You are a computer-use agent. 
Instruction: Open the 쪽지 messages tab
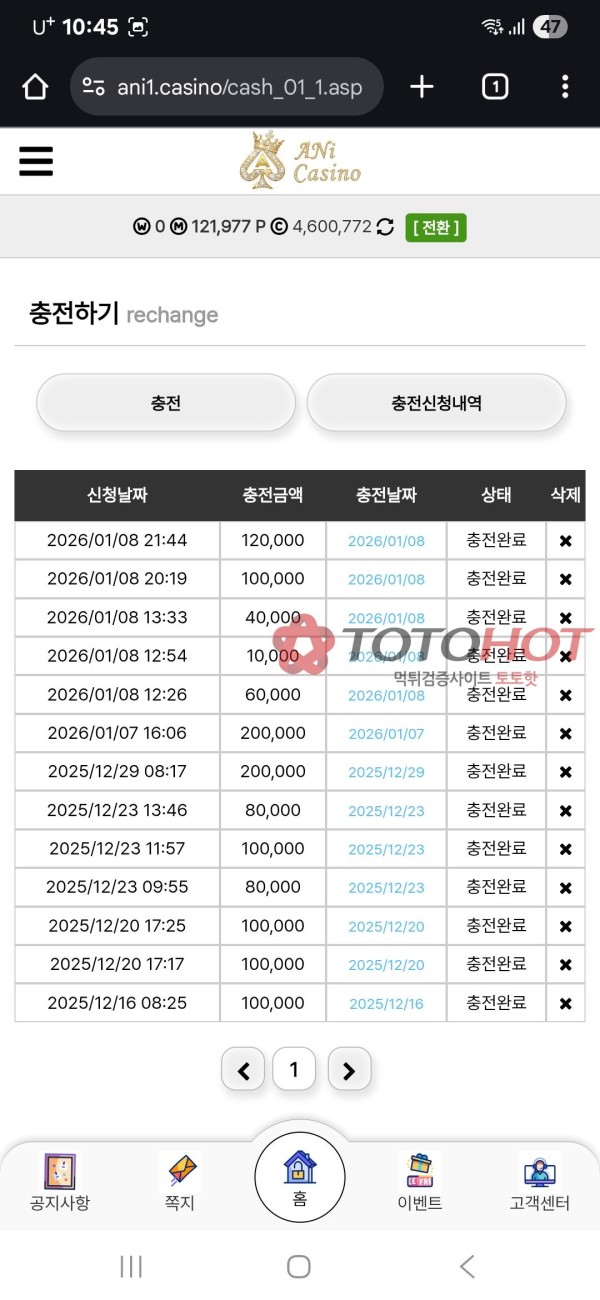pos(180,1181)
